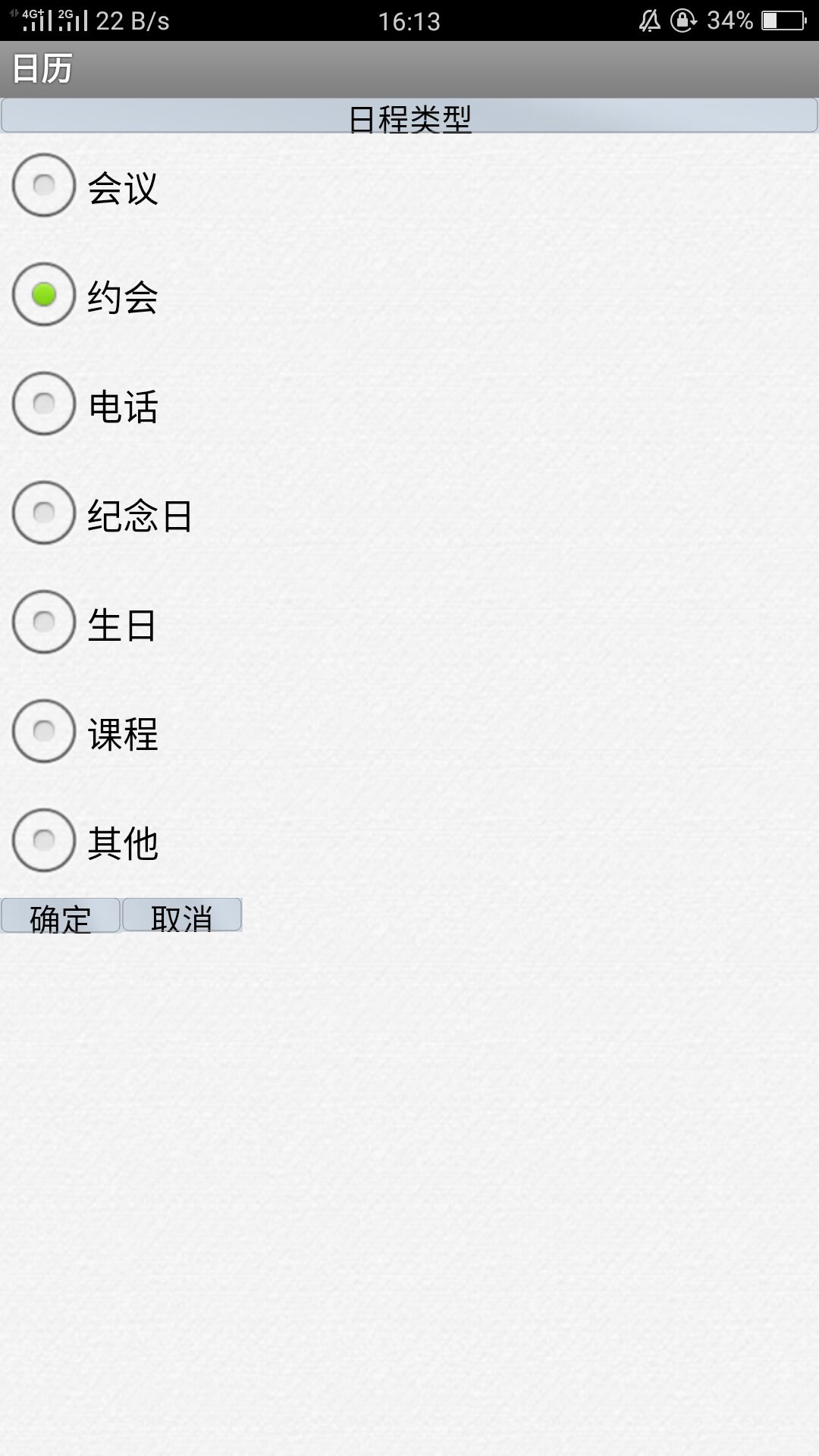Tap 取消 to cancel
Image resolution: width=819 pixels, height=1456 pixels.
point(182,915)
